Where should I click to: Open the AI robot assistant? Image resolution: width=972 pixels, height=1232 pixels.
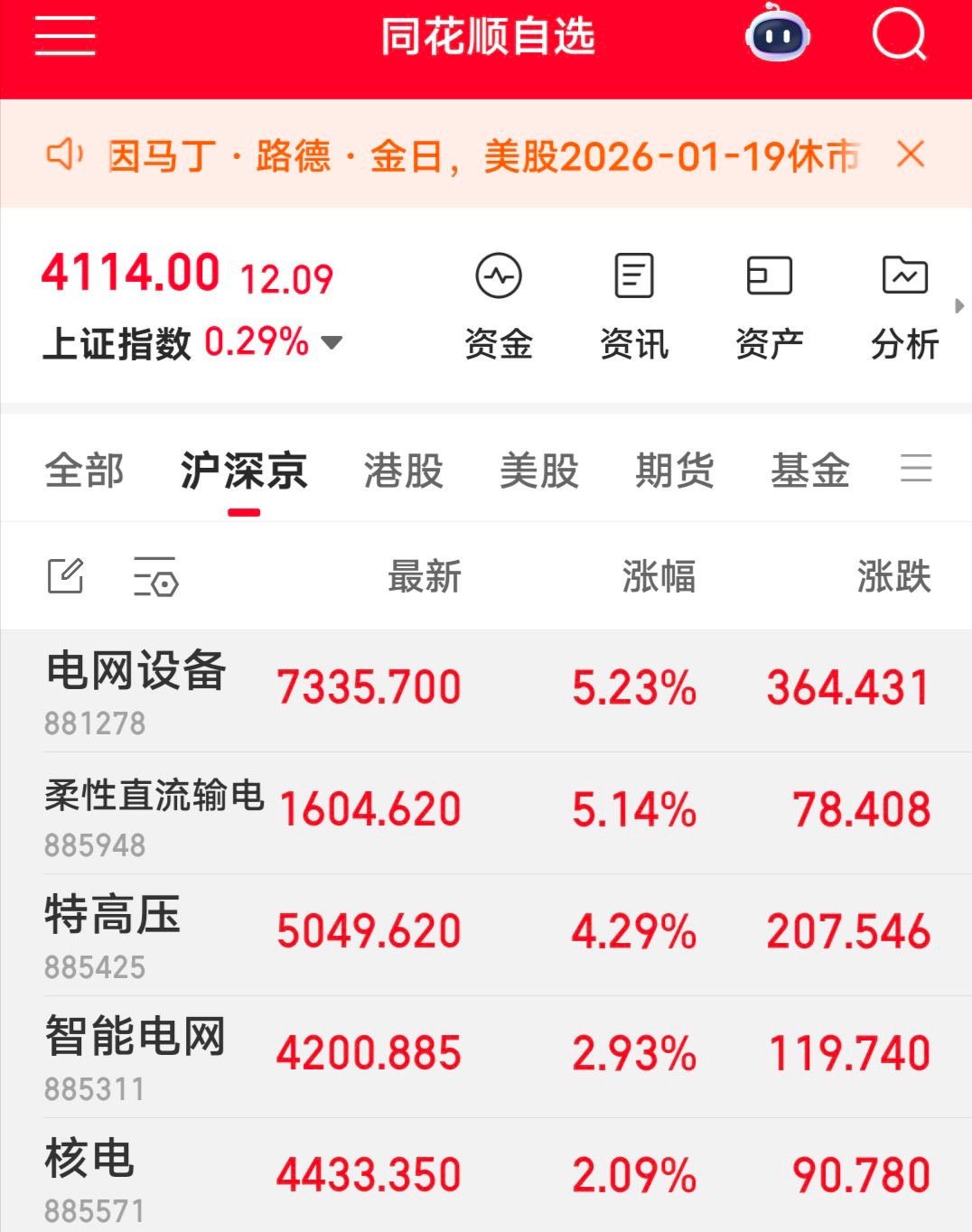(x=777, y=35)
